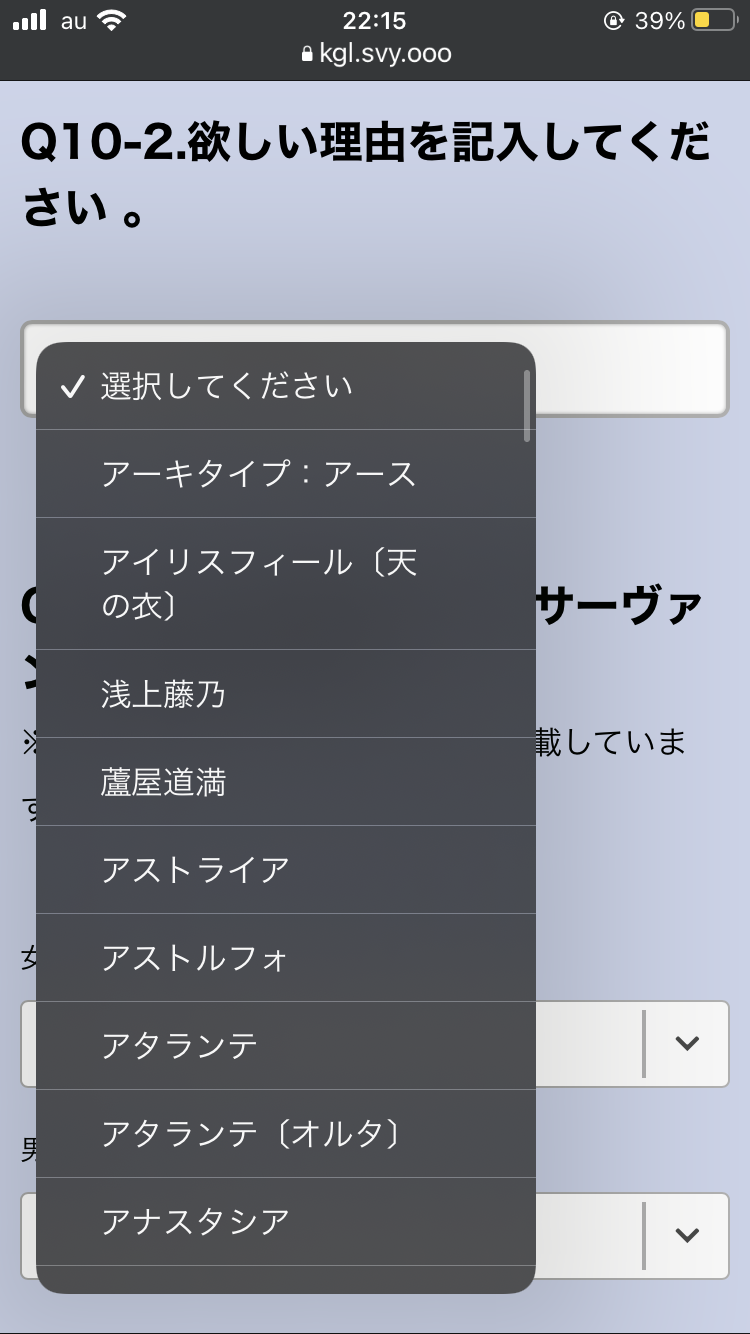Tap the Q10-2 reason text field
This screenshot has width=750, height=1334.
[630, 368]
